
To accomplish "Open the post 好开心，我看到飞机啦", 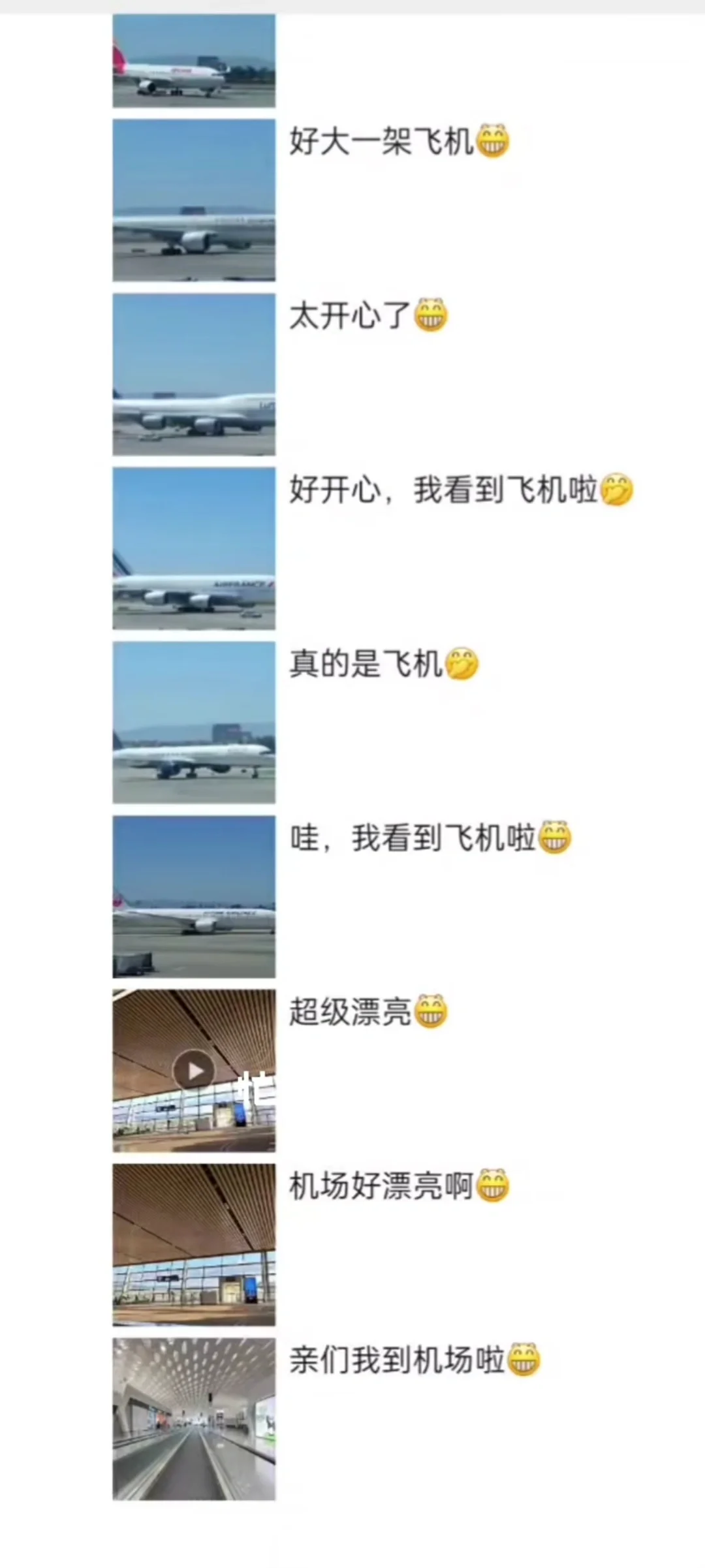I will point(194,548).
